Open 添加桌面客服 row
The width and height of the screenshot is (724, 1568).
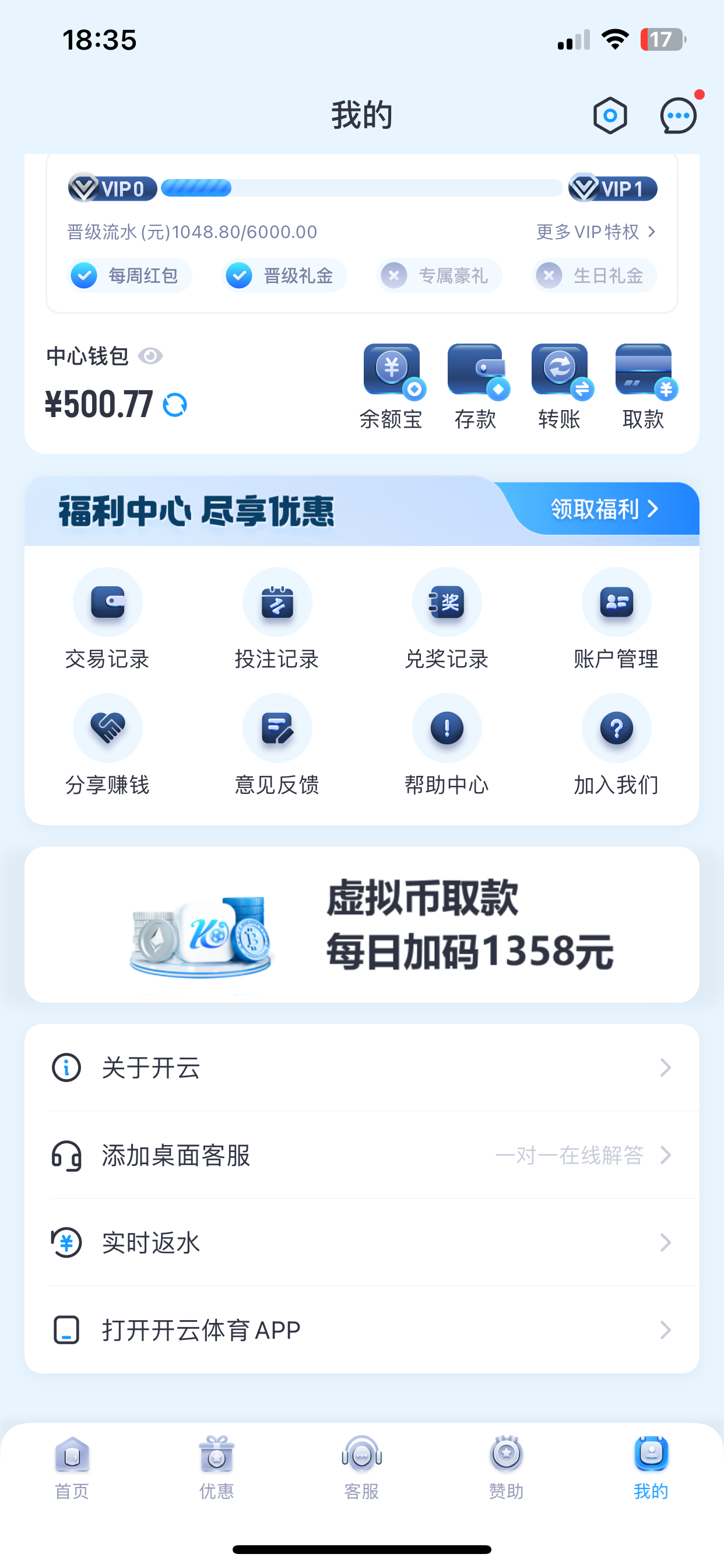(x=362, y=1156)
